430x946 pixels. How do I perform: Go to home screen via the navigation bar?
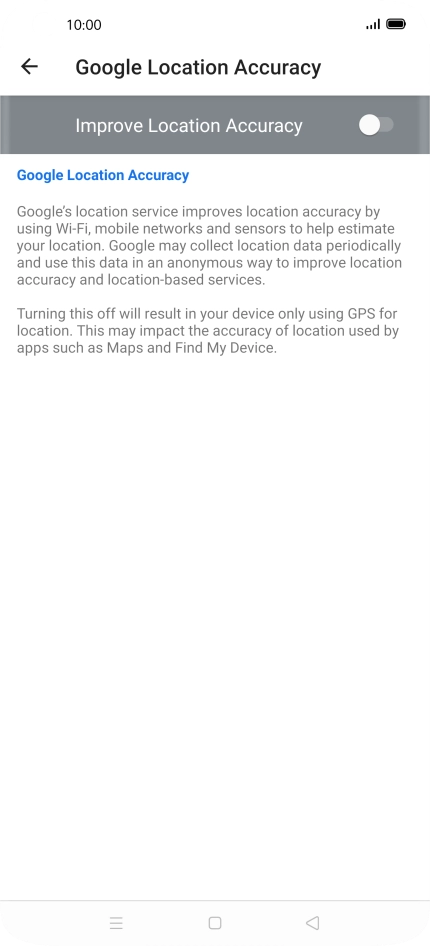click(215, 922)
